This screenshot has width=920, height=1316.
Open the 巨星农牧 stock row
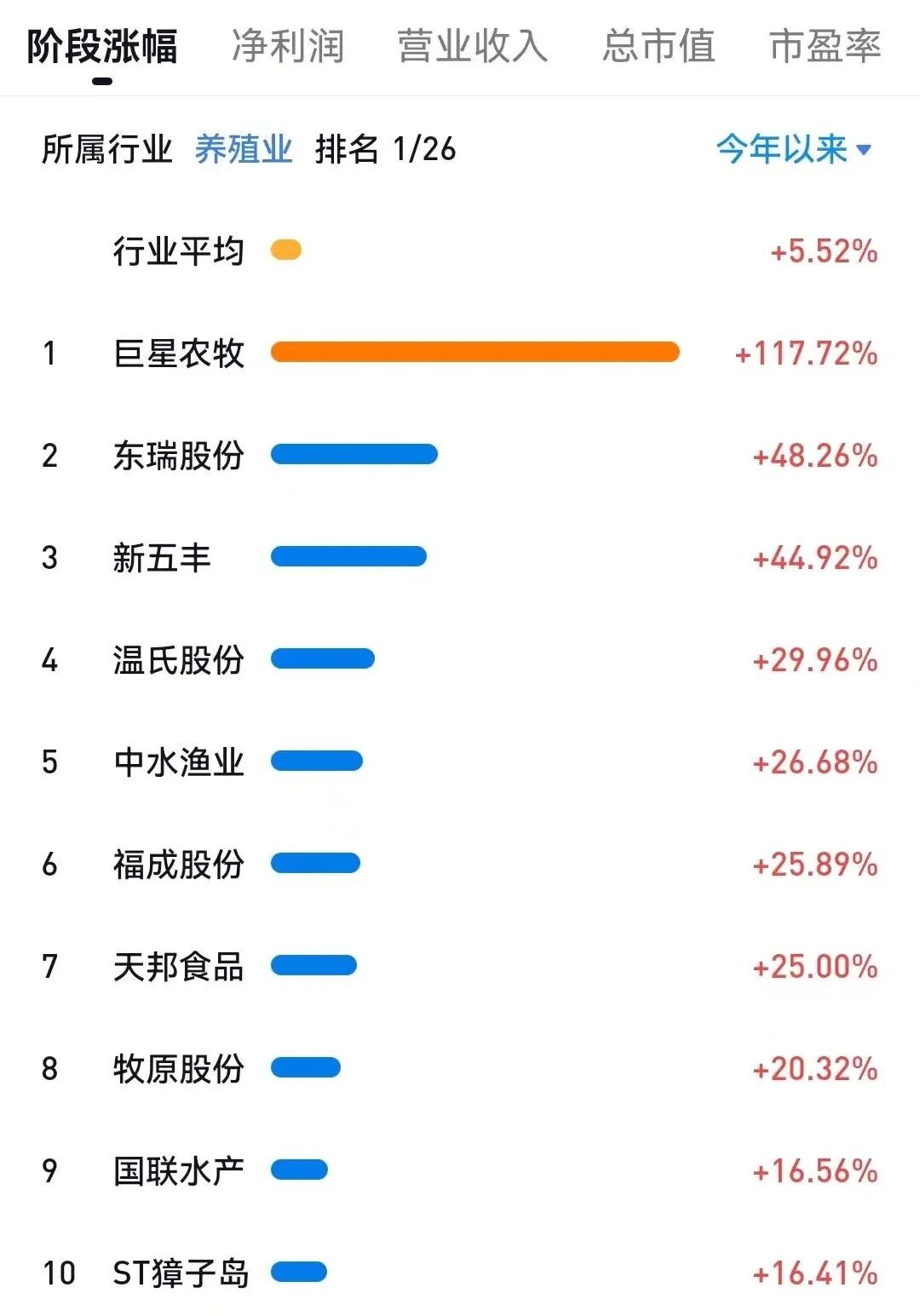[x=179, y=353]
